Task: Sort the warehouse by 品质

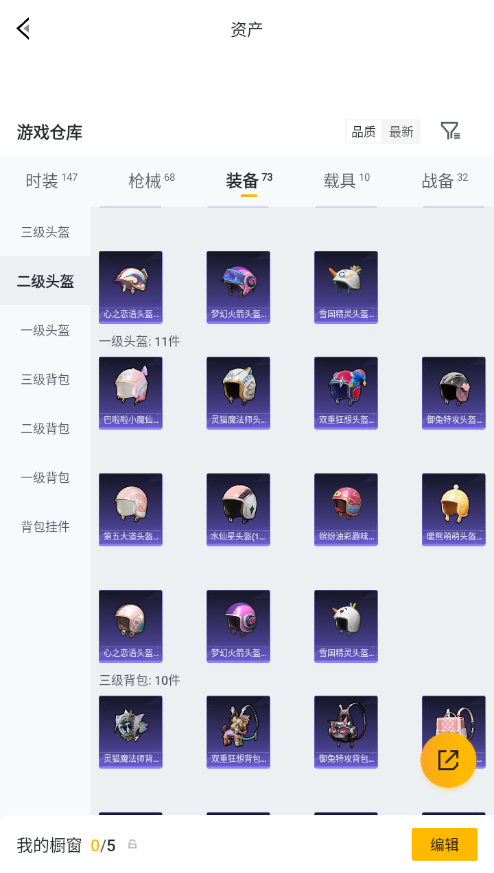Action: [364, 132]
